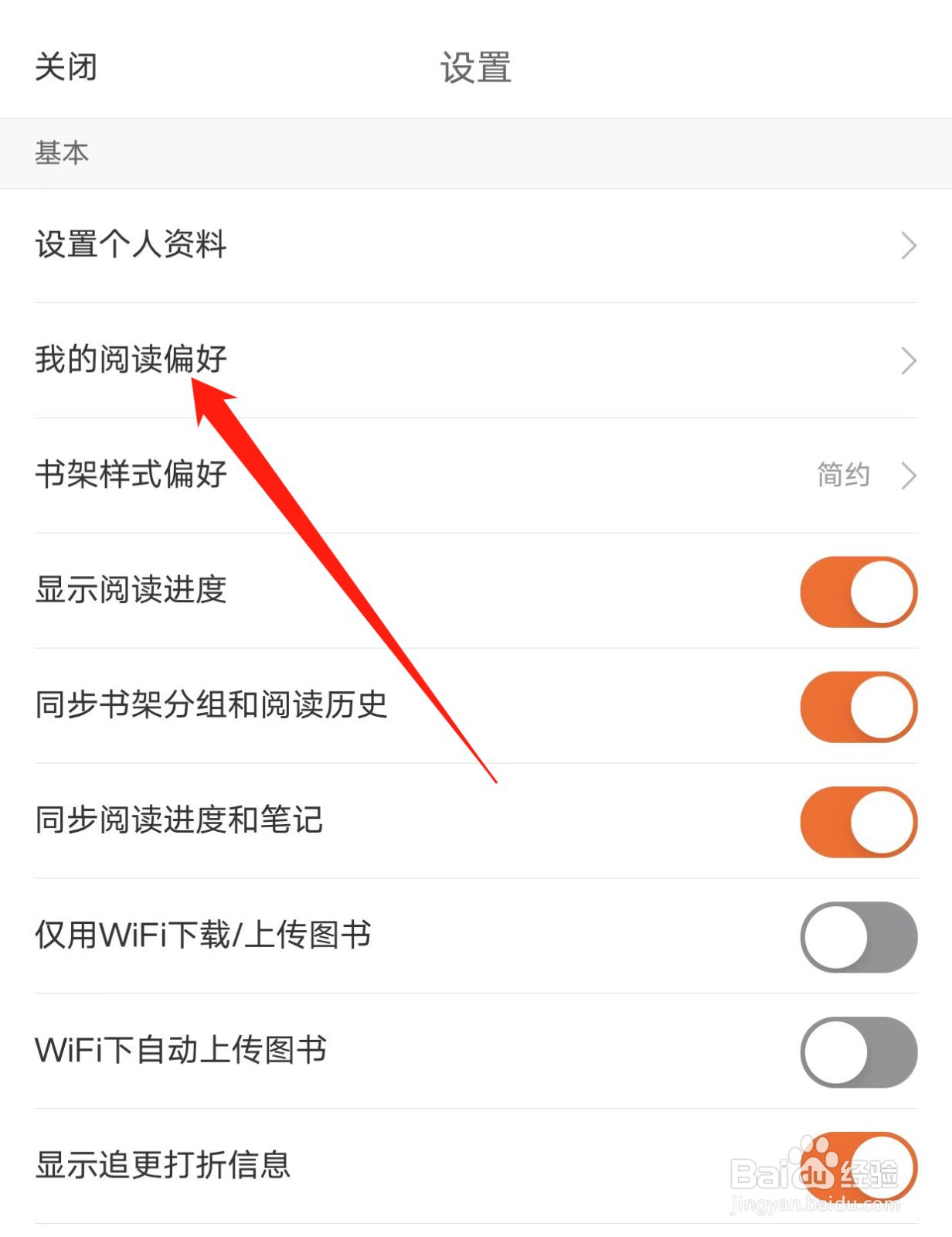Open 我的阅读偏好 preferences page
The height and width of the screenshot is (1237, 952).
(130, 360)
